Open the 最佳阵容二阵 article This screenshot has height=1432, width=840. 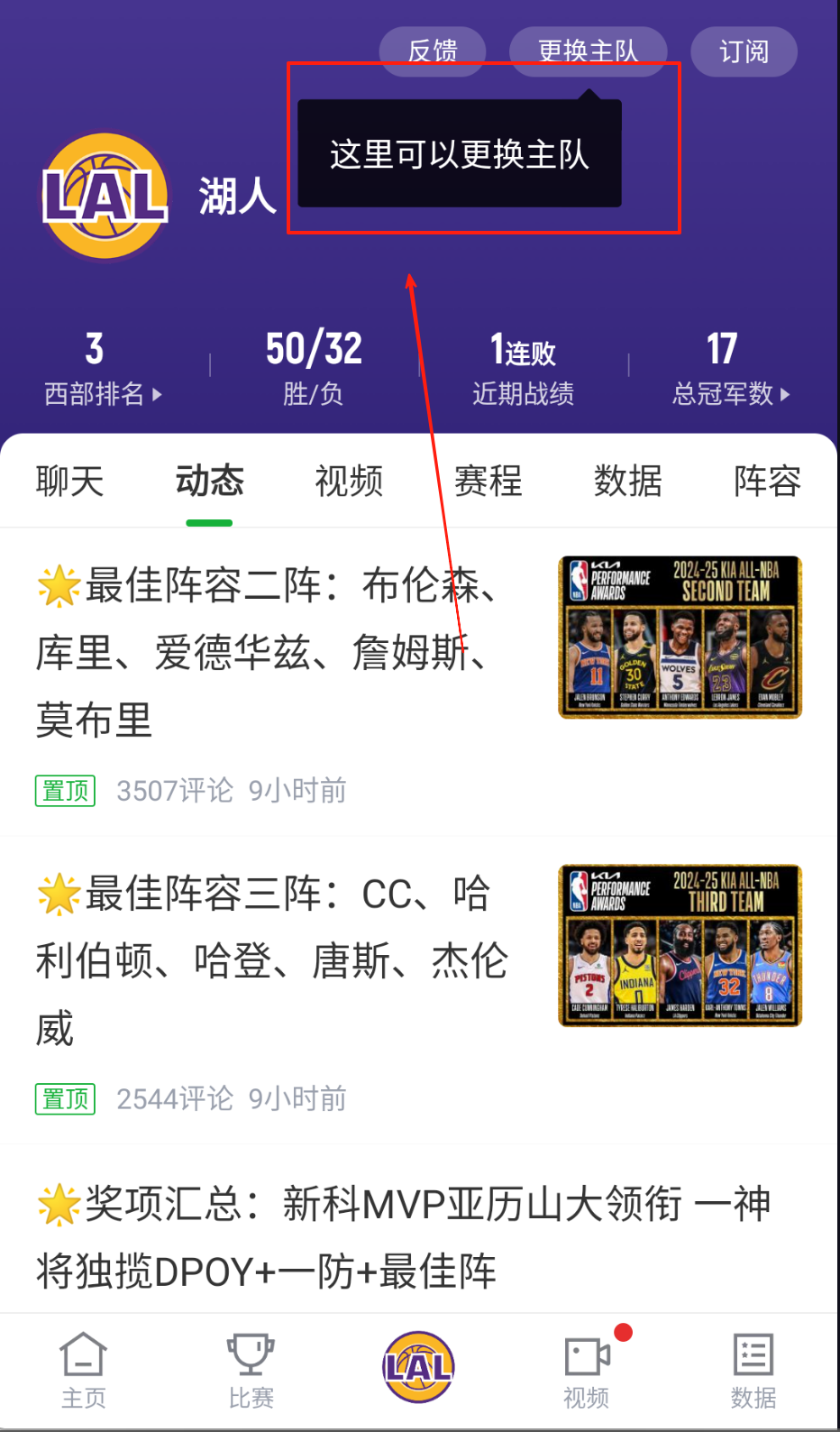tap(270, 651)
